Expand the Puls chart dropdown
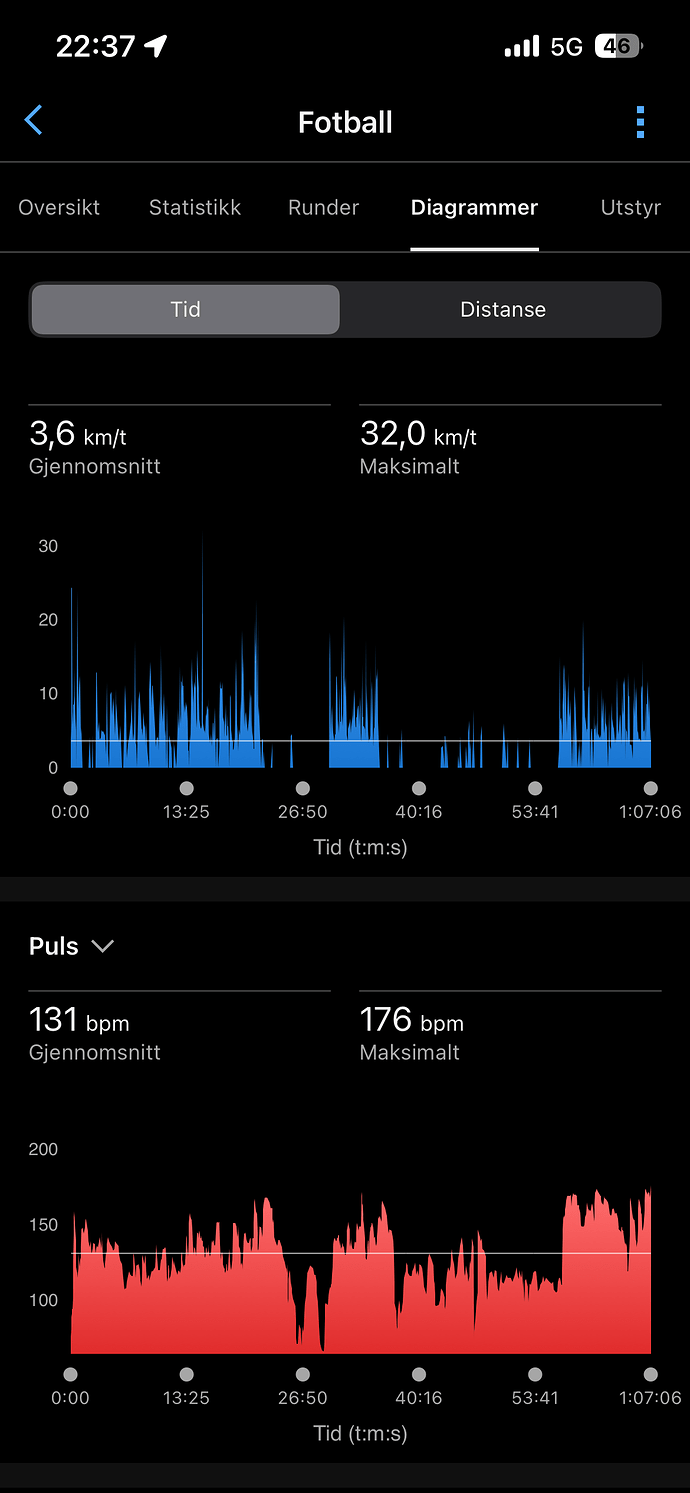Viewport: 690px width, 1493px height. (x=72, y=946)
